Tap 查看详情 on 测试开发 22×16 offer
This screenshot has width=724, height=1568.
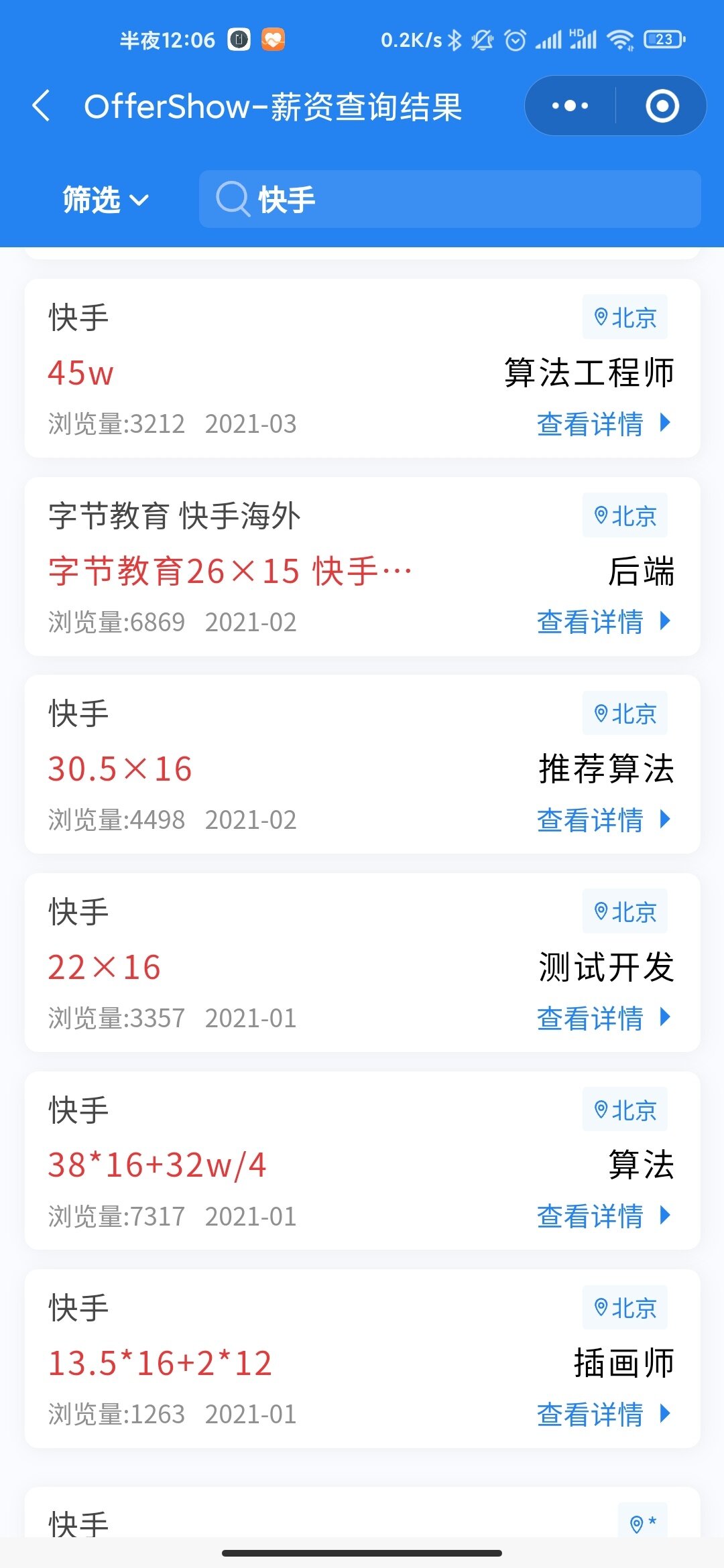pyautogui.click(x=603, y=1019)
